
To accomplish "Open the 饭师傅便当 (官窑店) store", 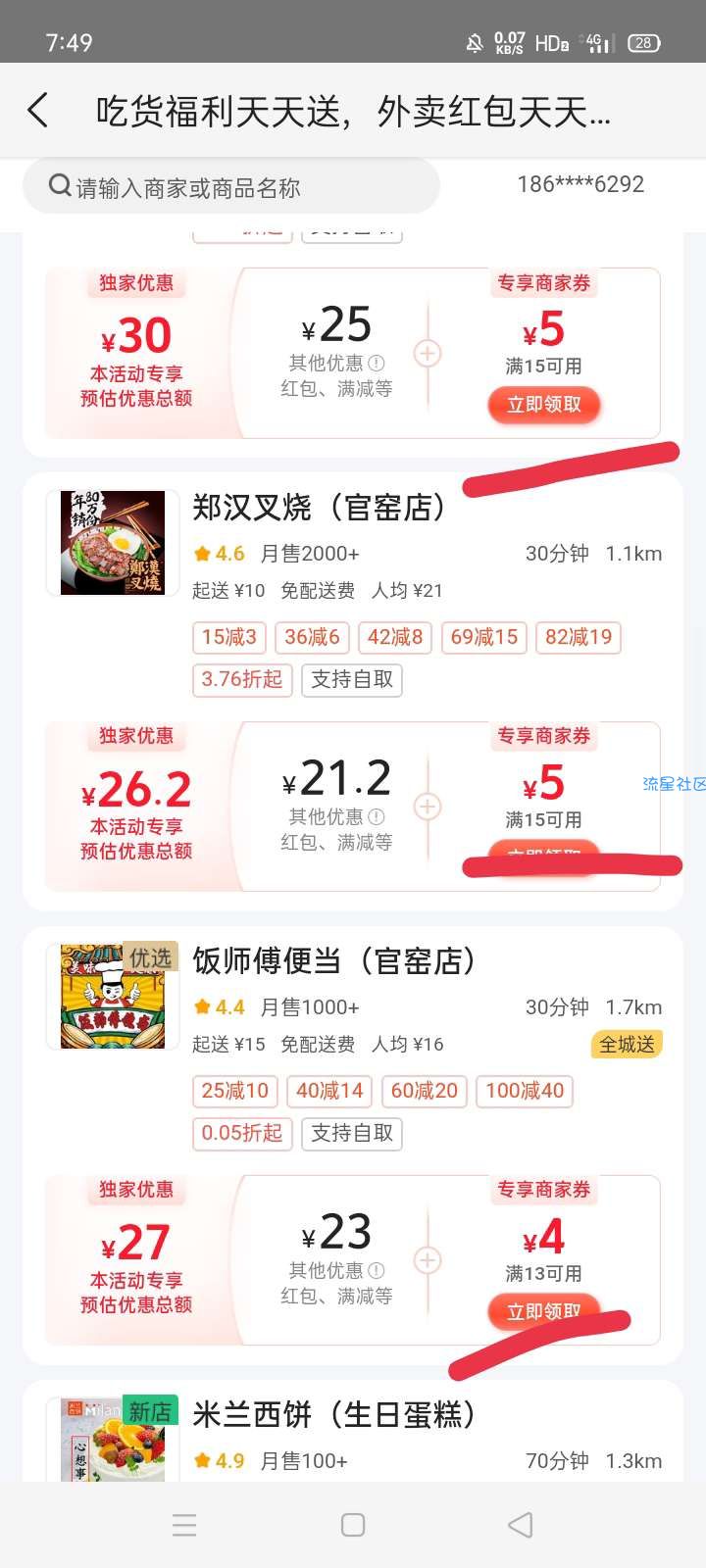I will 334,961.
